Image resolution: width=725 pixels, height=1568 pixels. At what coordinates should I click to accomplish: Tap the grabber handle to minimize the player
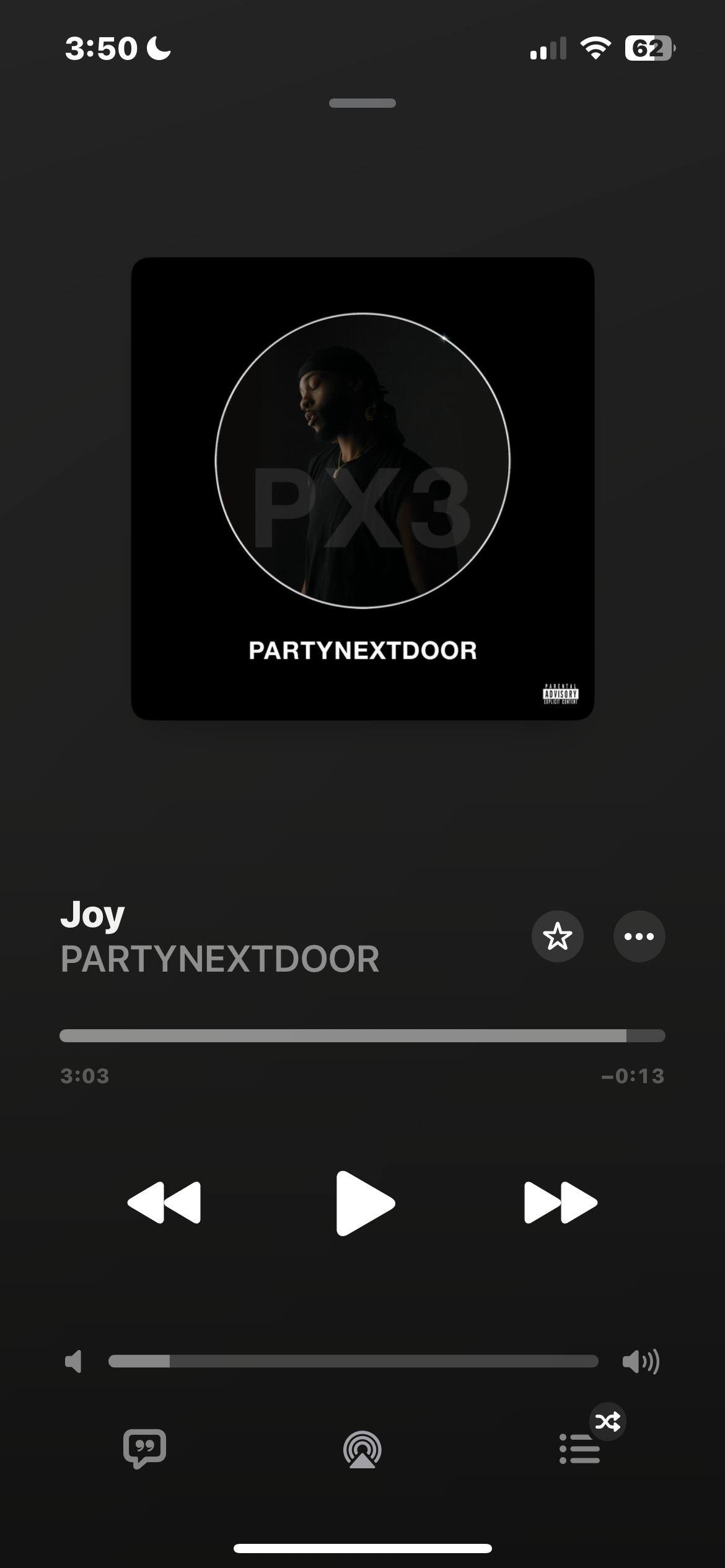(x=362, y=103)
